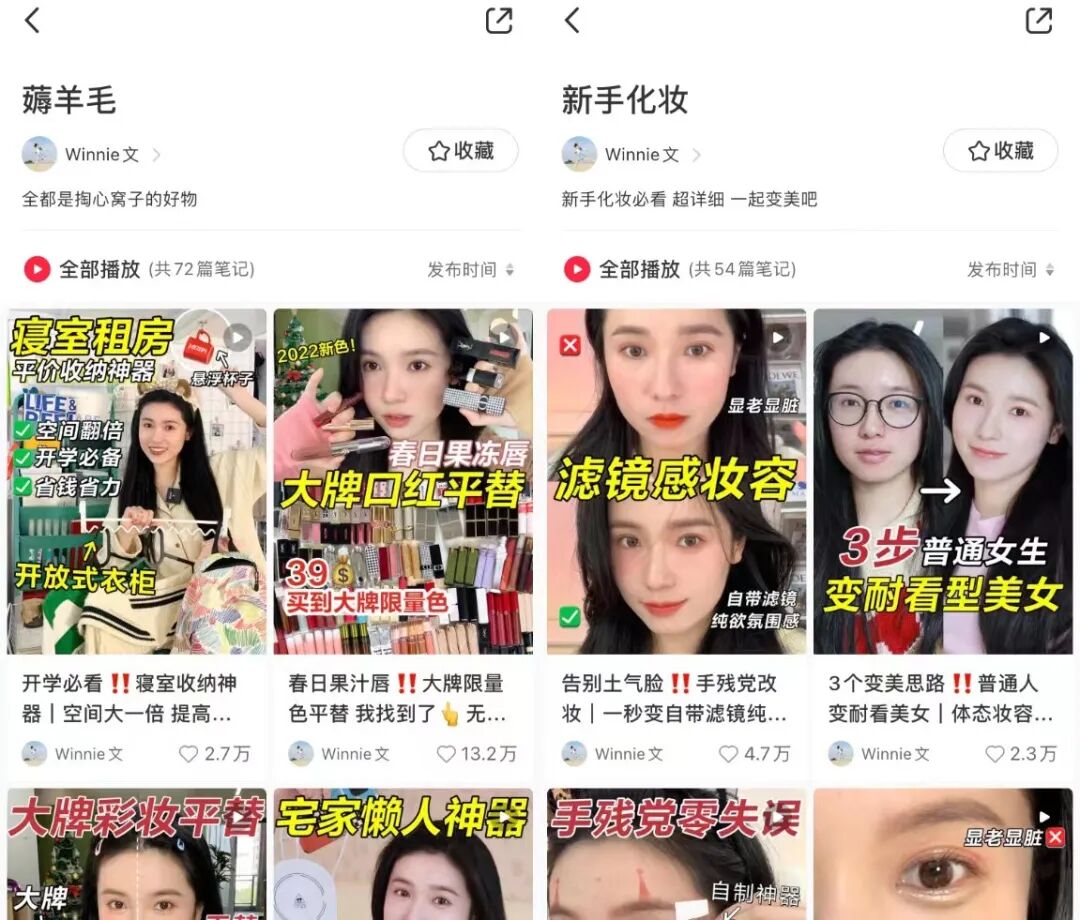This screenshot has width=1080, height=920.
Task: Open the 发布时间 sort in the 新手化妆 collection
Action: tap(1010, 270)
